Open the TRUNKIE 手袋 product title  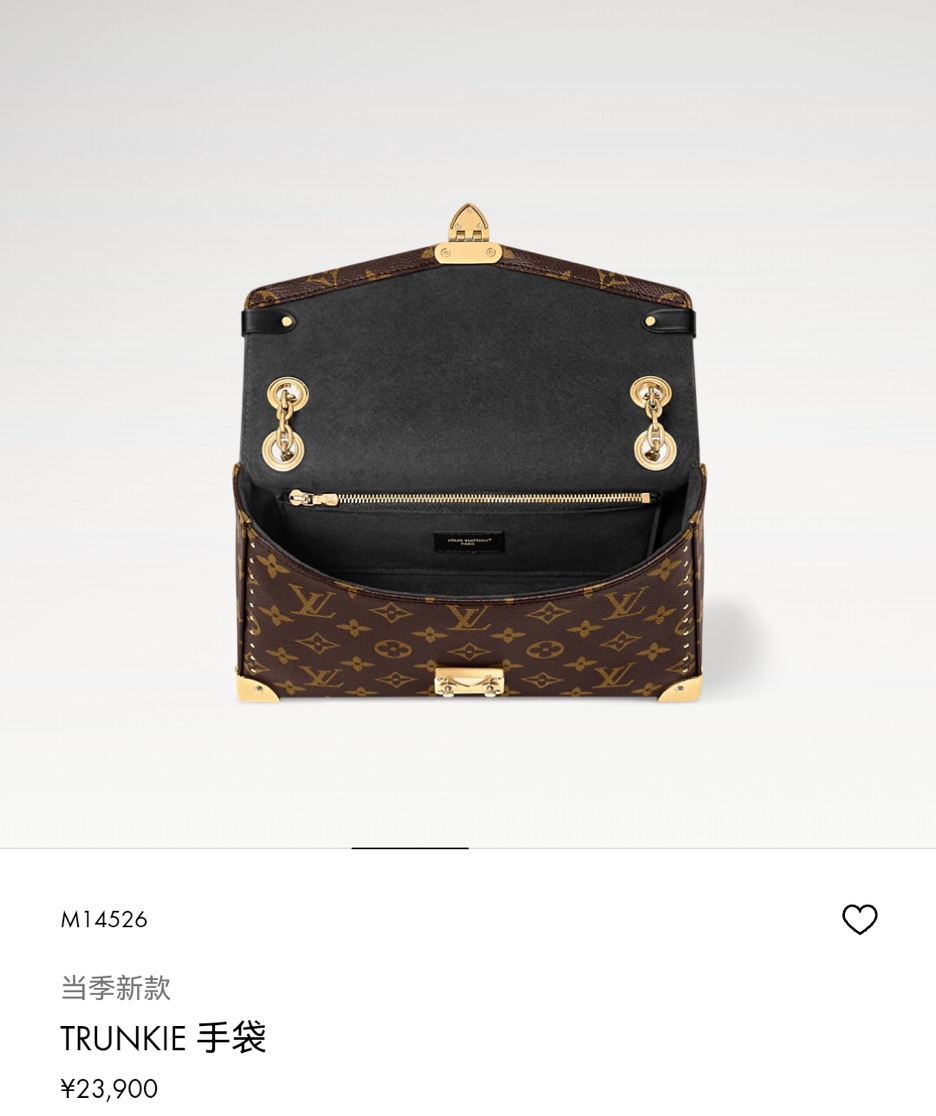pyautogui.click(x=165, y=1038)
